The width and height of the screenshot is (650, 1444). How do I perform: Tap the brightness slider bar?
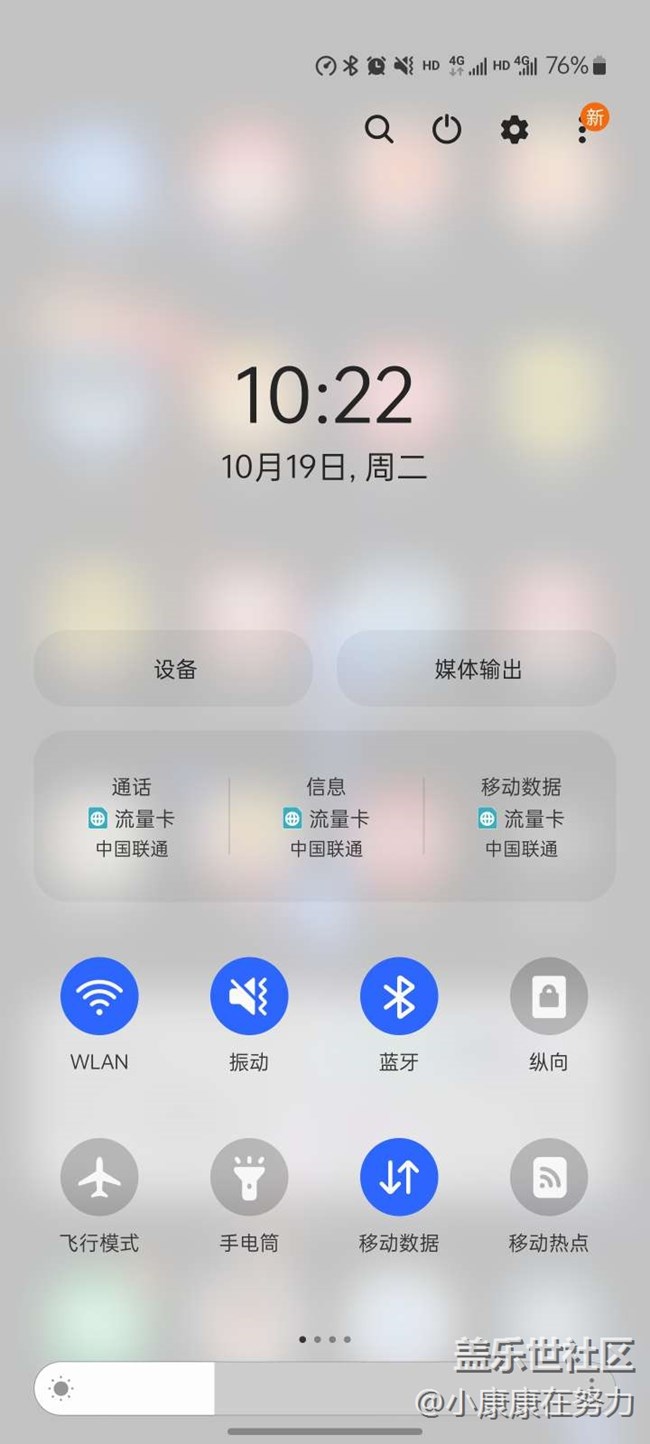tap(300, 1388)
